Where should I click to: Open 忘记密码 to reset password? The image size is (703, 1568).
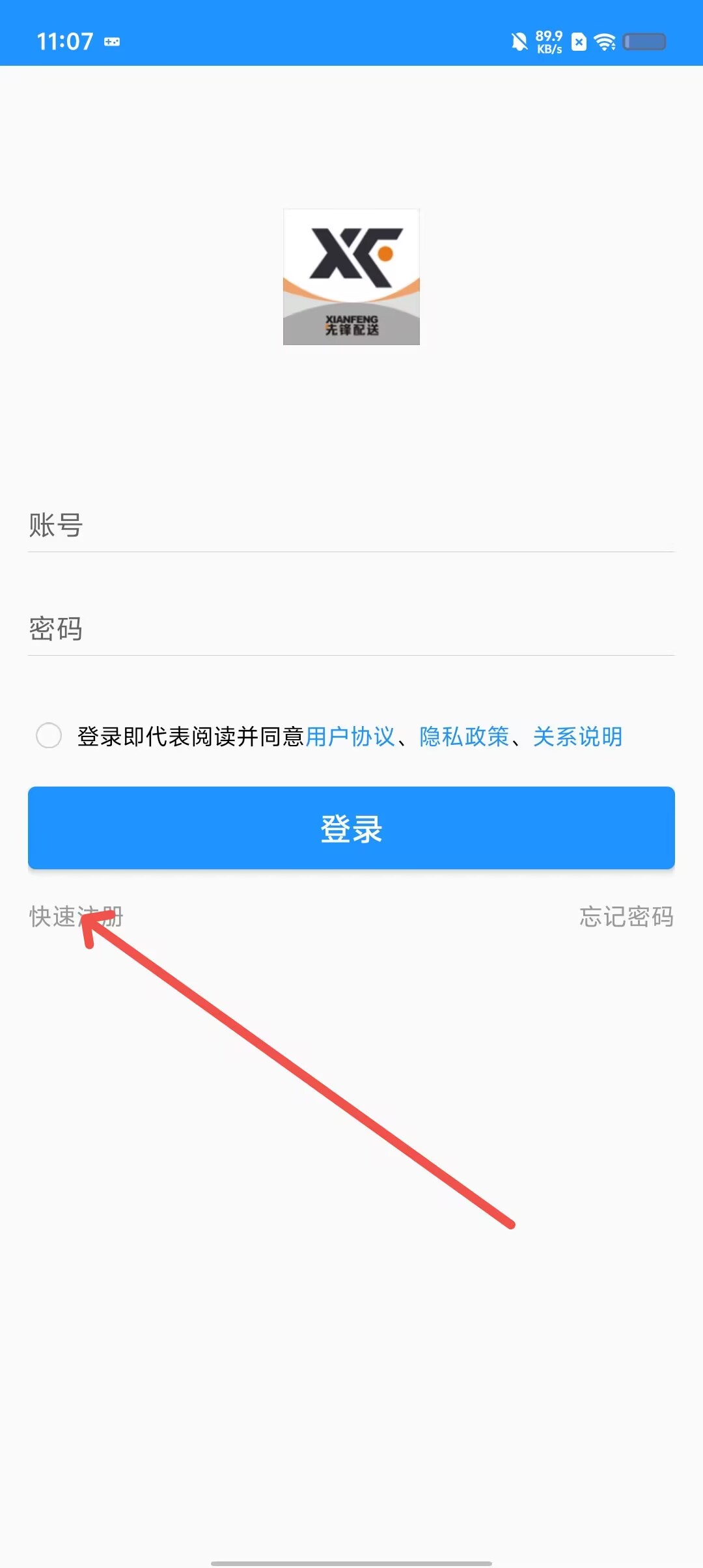627,916
